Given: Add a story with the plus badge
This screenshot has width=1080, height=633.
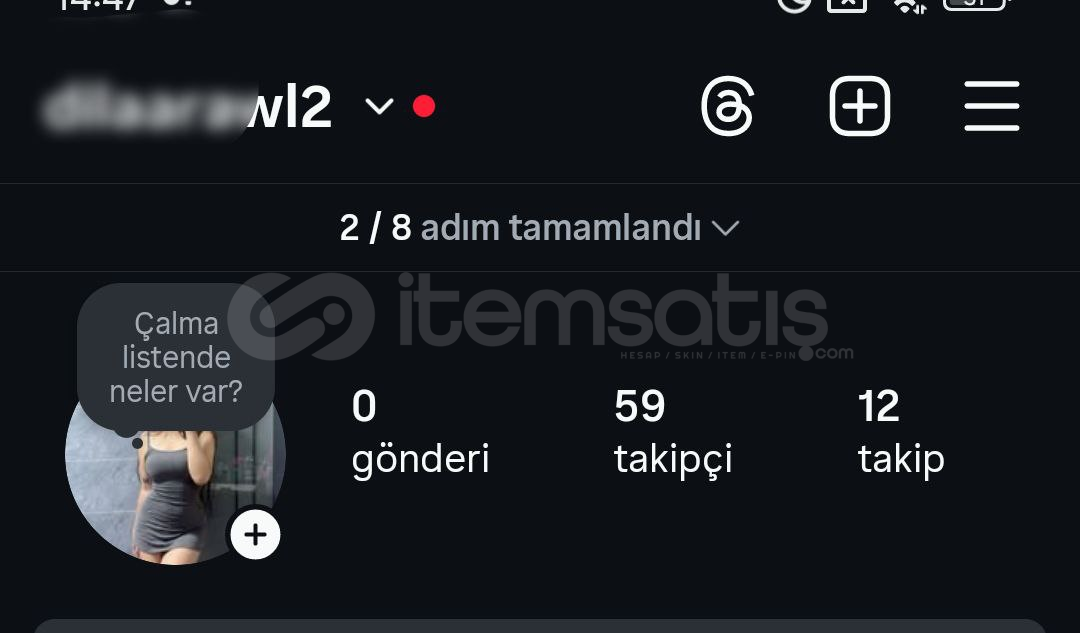Looking at the screenshot, I should pyautogui.click(x=255, y=535).
